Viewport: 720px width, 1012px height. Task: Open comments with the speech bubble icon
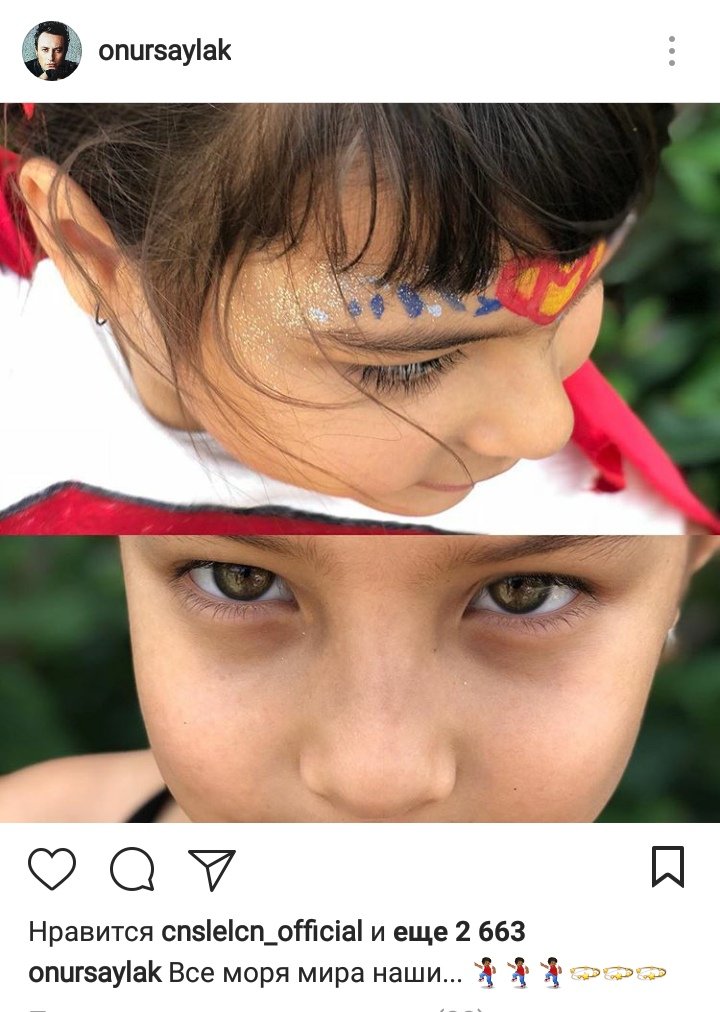pyautogui.click(x=132, y=869)
